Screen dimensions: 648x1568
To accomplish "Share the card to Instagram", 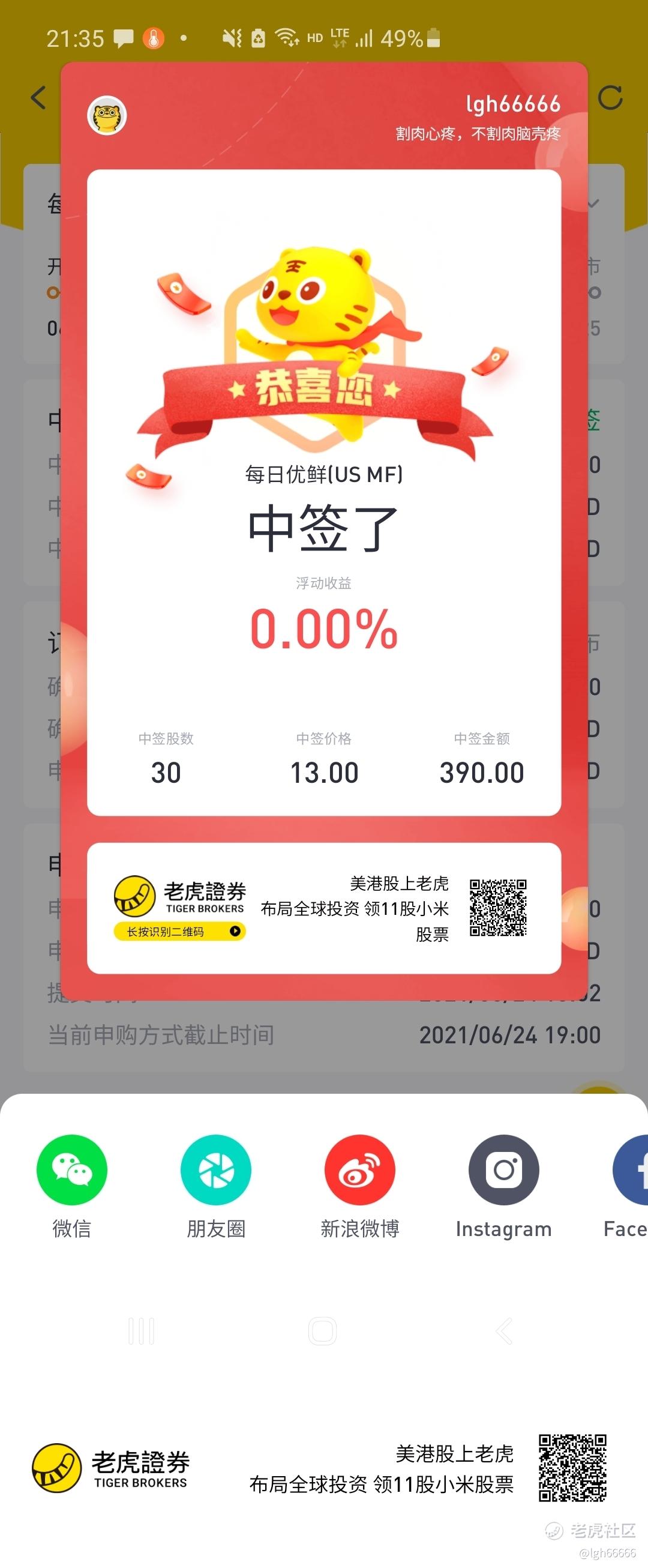I will pyautogui.click(x=503, y=1169).
